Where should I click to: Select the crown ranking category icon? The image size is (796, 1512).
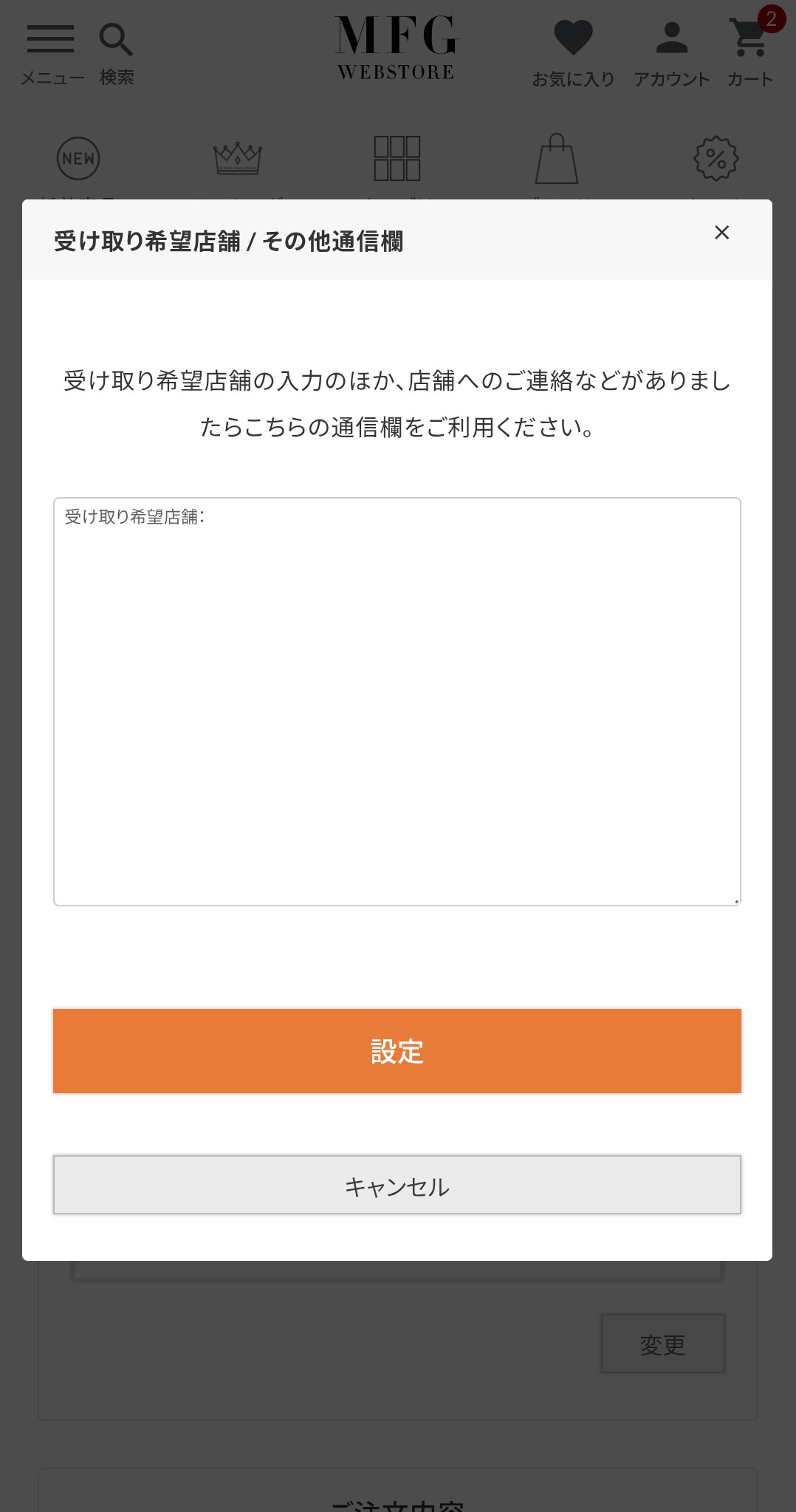click(236, 157)
